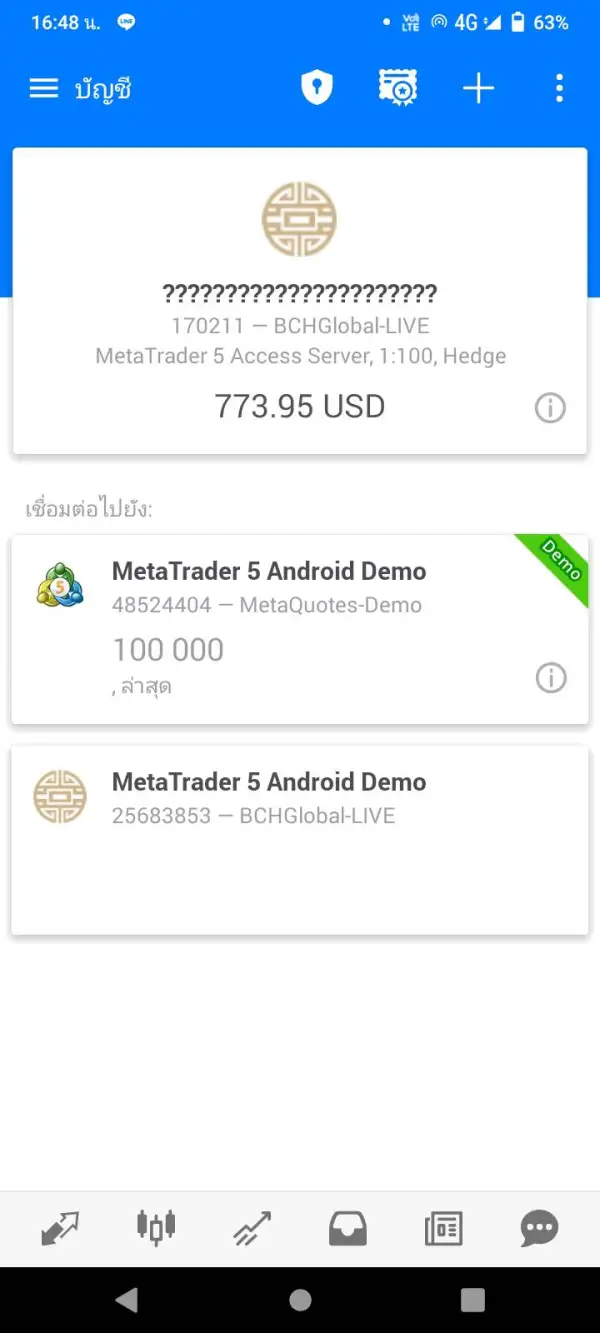
Task: Open the history inbox tab
Action: pos(348,1228)
